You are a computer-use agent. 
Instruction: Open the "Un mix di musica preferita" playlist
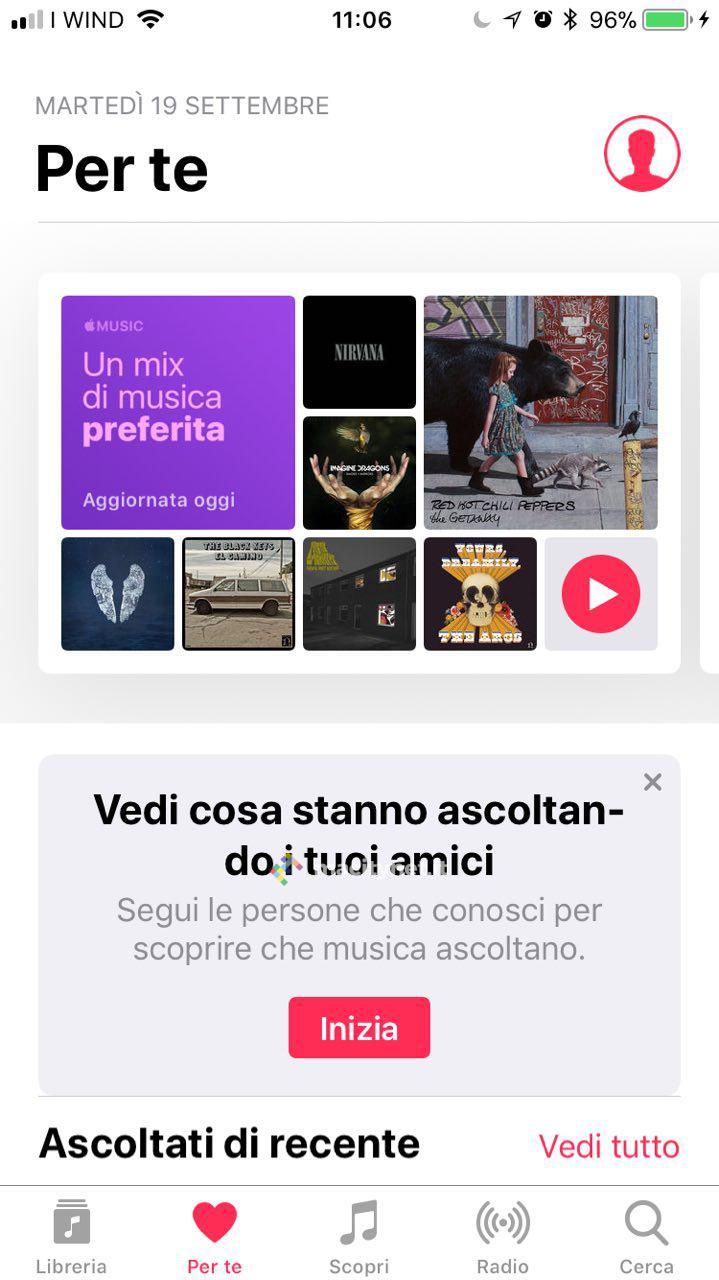(x=178, y=412)
